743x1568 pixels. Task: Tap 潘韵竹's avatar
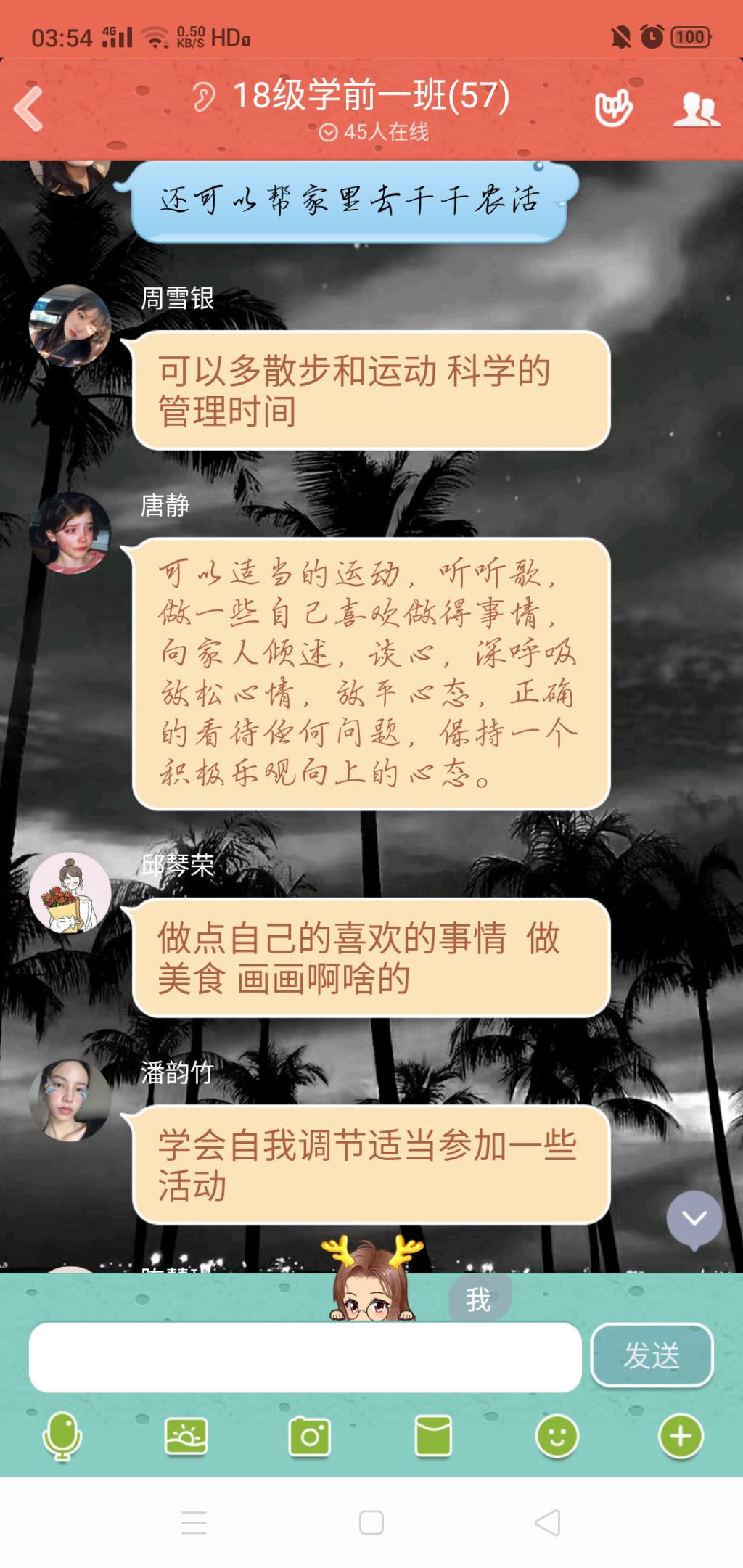click(x=70, y=1100)
